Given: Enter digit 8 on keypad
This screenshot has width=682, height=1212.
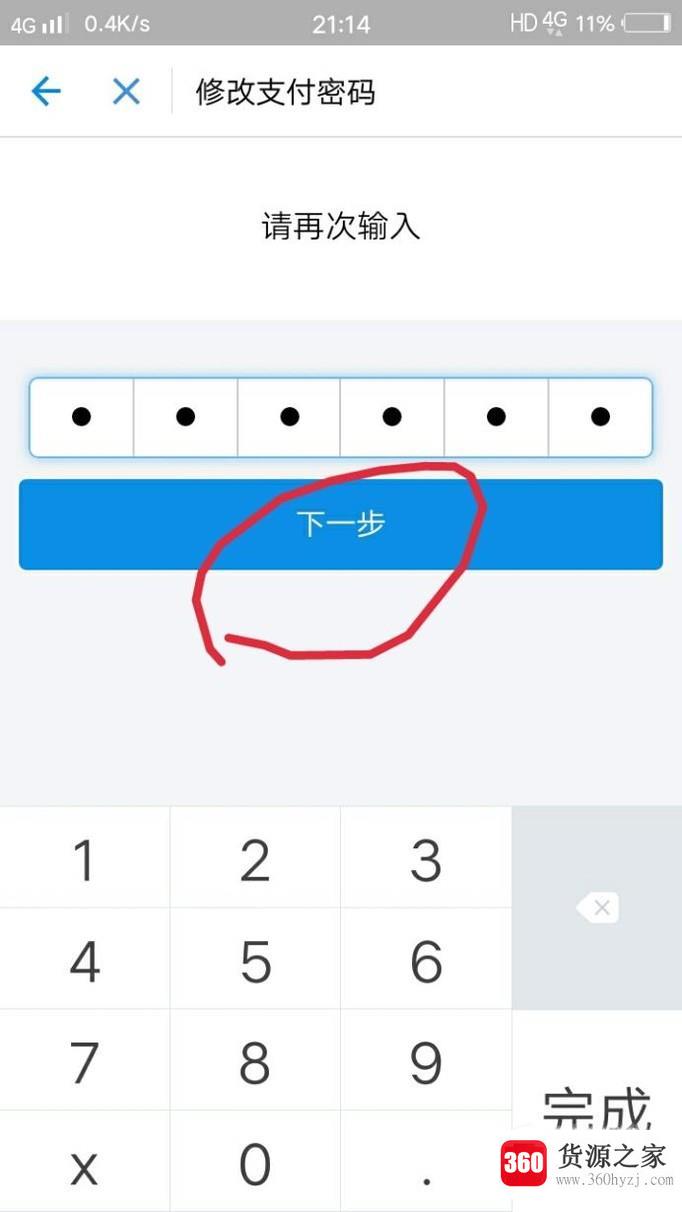Looking at the screenshot, I should 255,1062.
